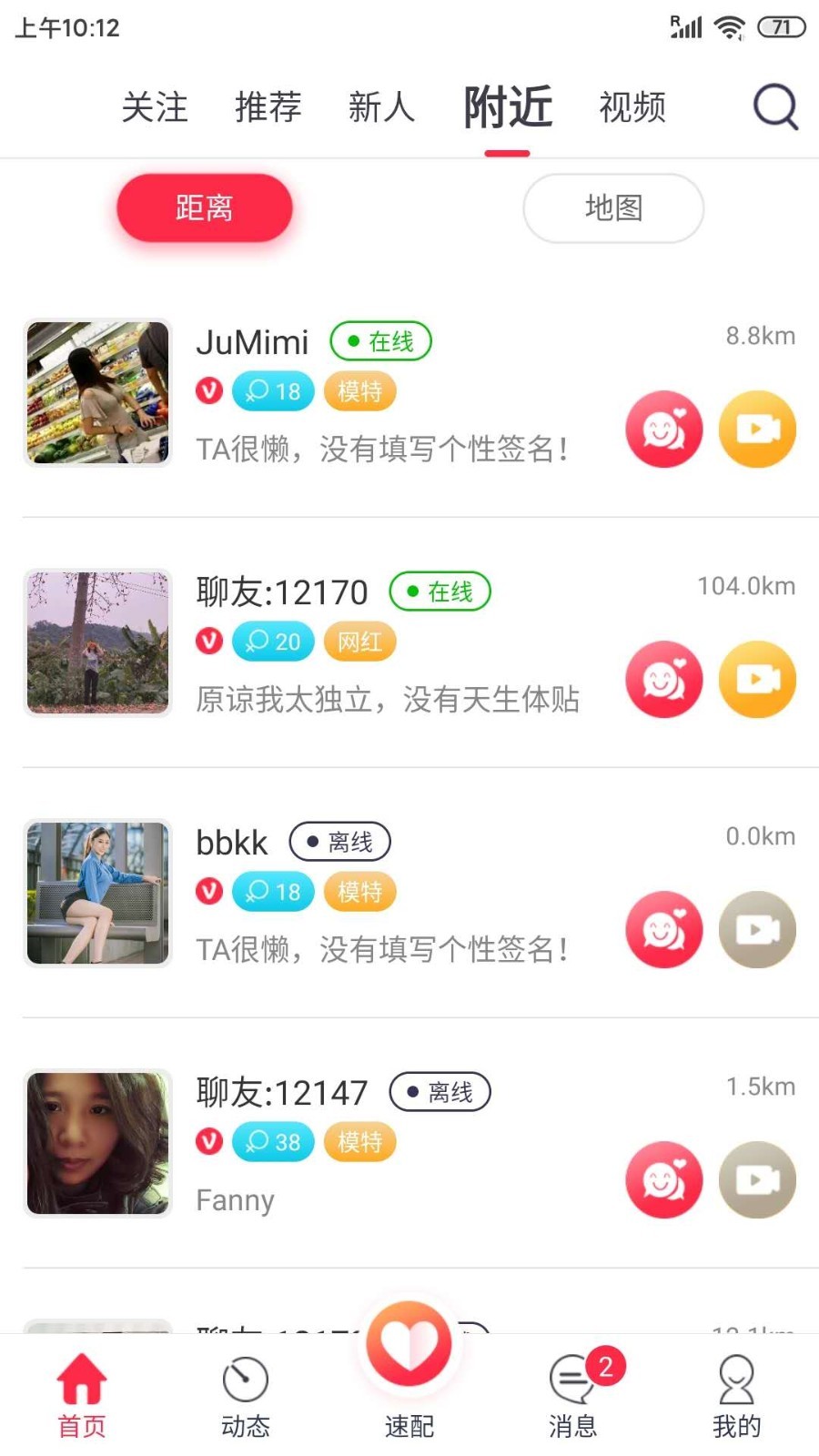This screenshot has width=819, height=1456.
Task: Expand the 地图 map view option
Action: [x=612, y=207]
